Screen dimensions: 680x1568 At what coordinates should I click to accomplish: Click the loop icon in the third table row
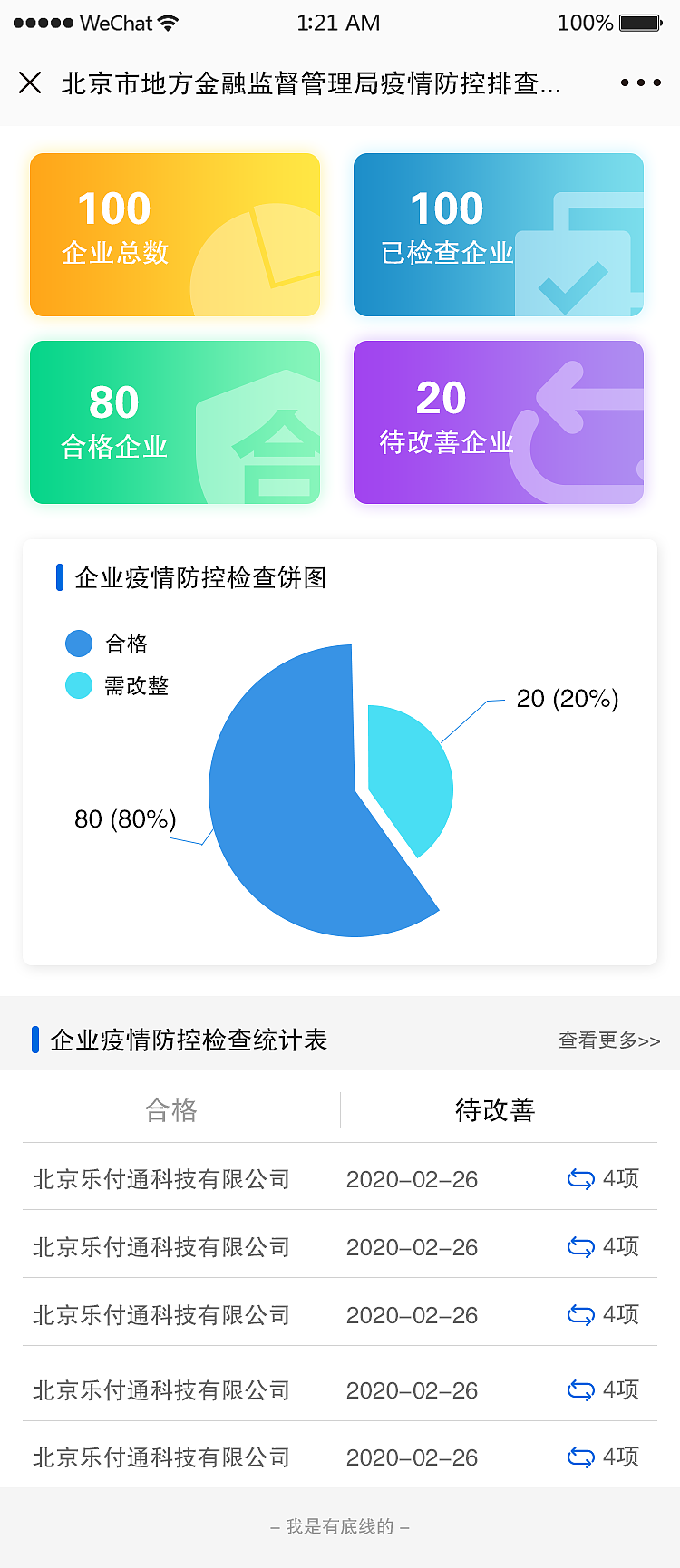580,1316
